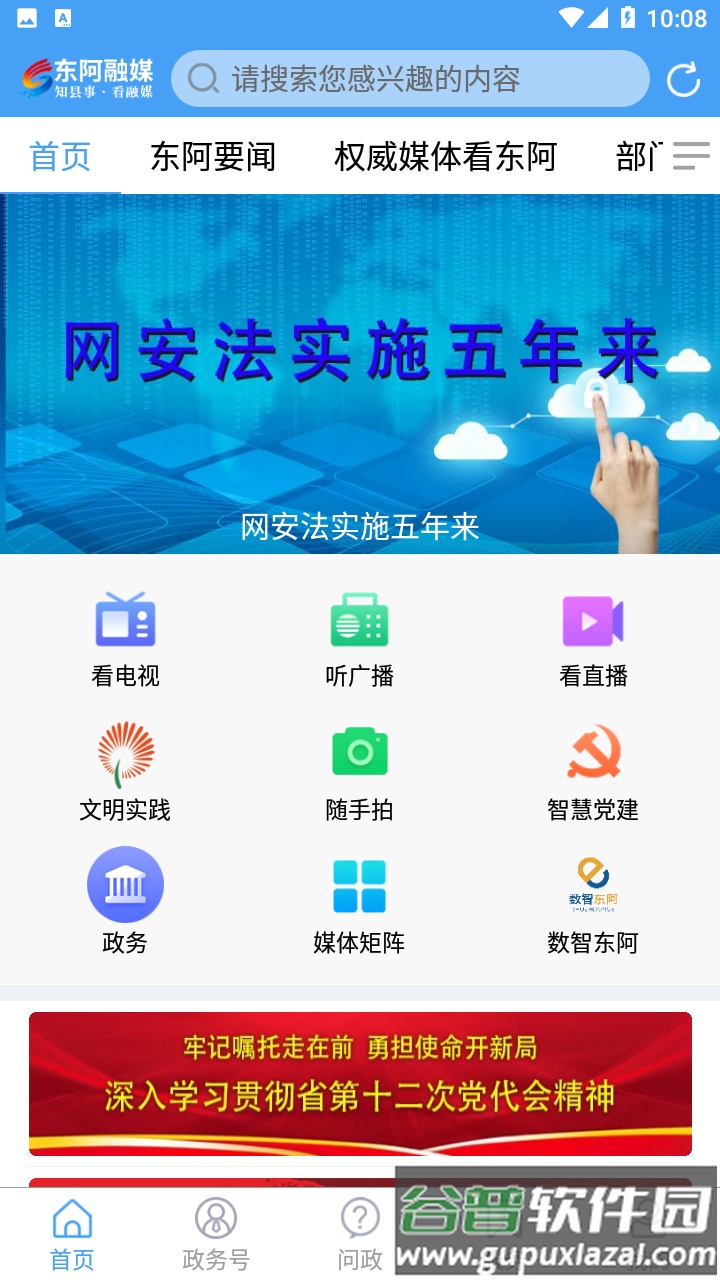Open 文明实践
This screenshot has height=1280, width=720.
pos(125,771)
